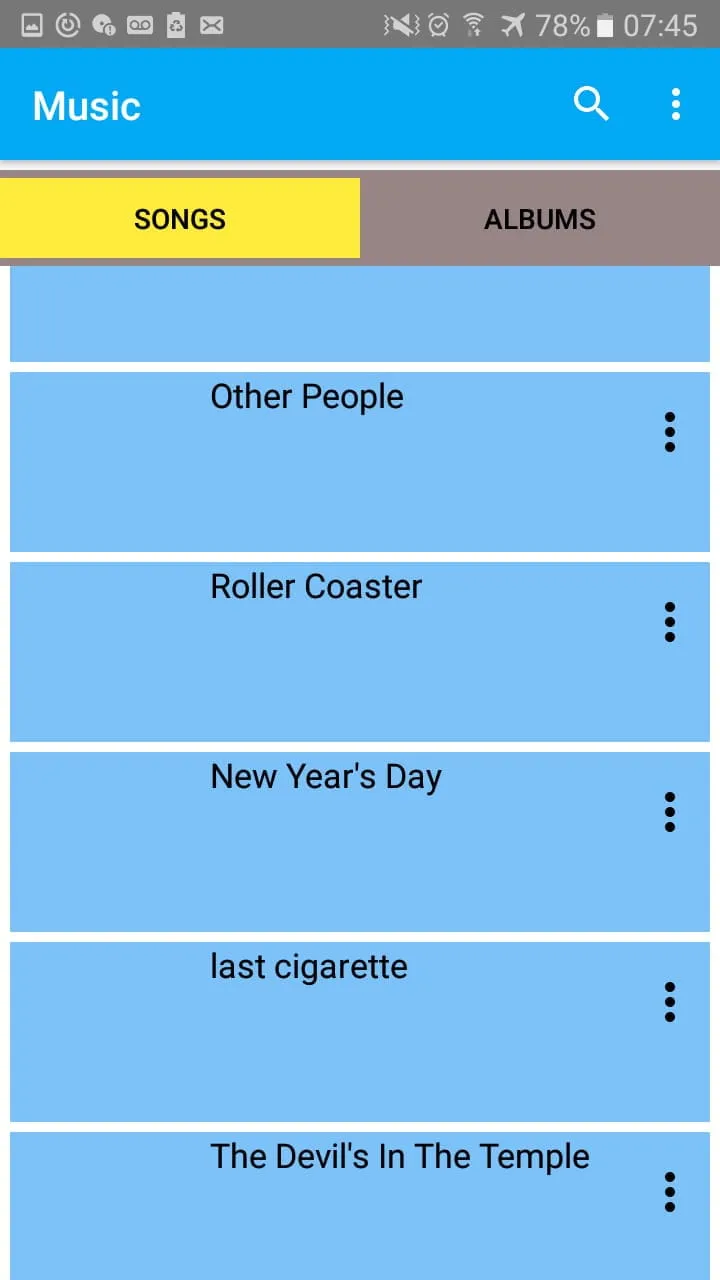Play the song Roller Coaster
The image size is (720, 1280).
click(316, 587)
